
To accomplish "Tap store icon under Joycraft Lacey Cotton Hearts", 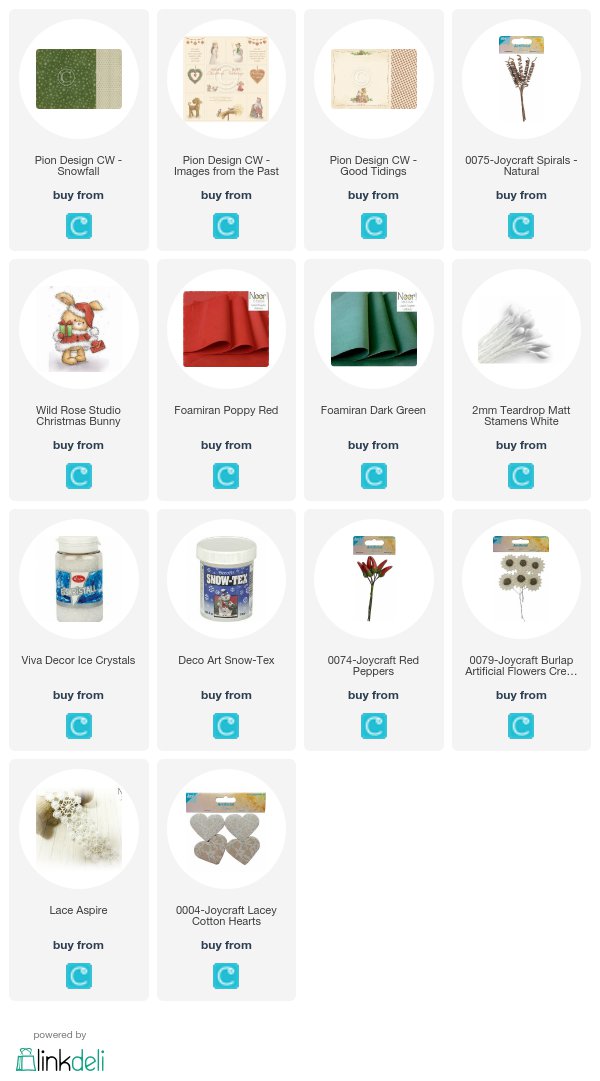I will 226,976.
